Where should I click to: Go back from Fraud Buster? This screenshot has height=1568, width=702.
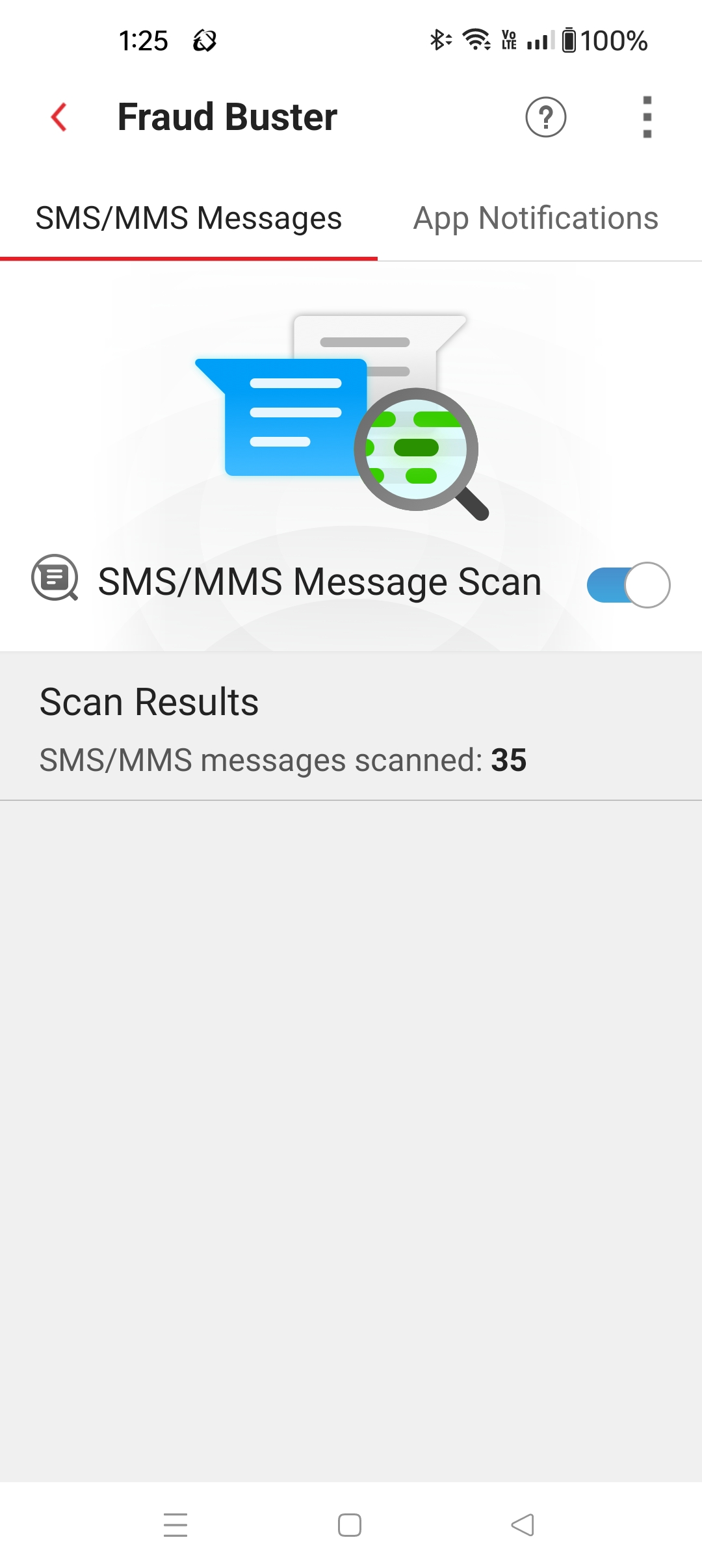click(x=59, y=117)
